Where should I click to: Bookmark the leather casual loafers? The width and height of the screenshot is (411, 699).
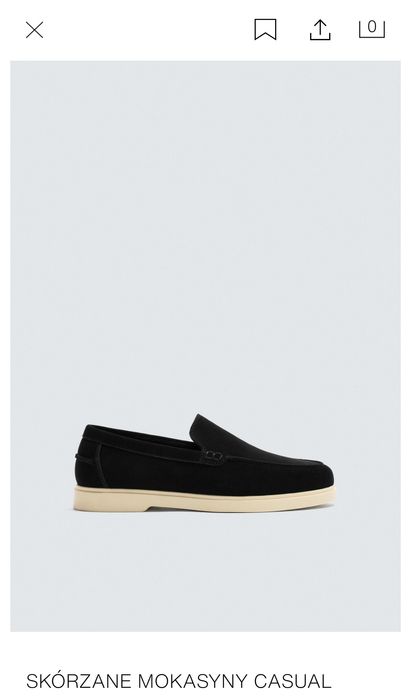point(265,29)
